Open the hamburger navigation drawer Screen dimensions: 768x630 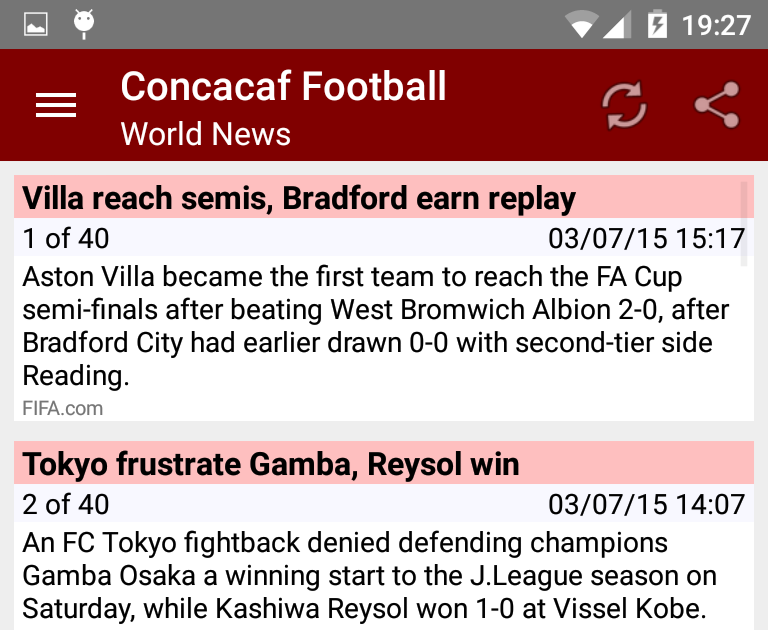(56, 105)
